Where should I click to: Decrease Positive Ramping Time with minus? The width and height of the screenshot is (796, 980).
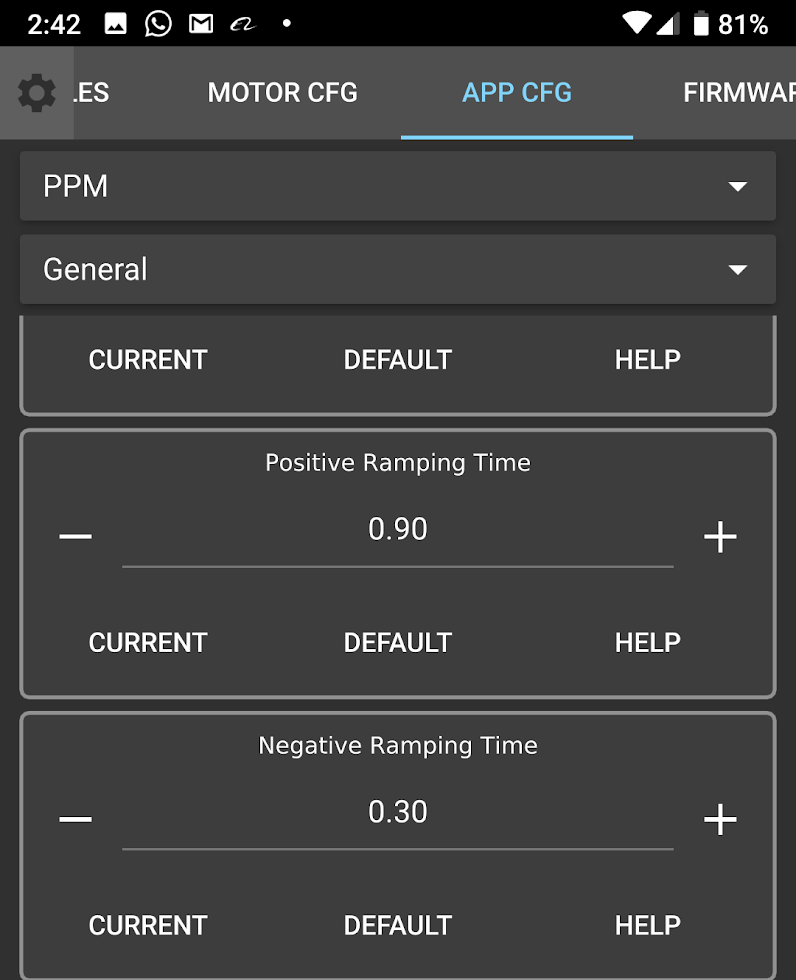point(76,536)
